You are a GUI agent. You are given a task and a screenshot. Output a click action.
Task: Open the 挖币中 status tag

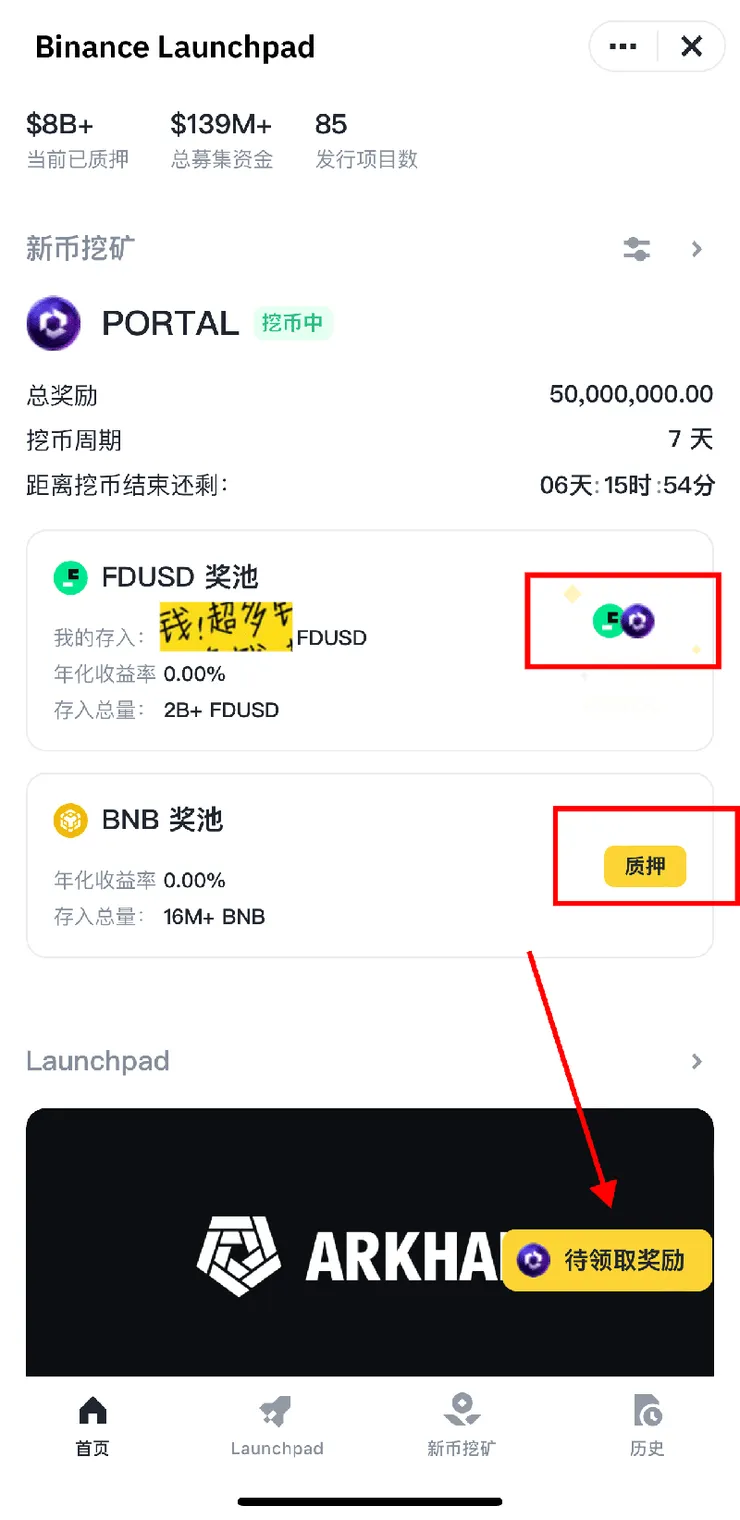293,323
